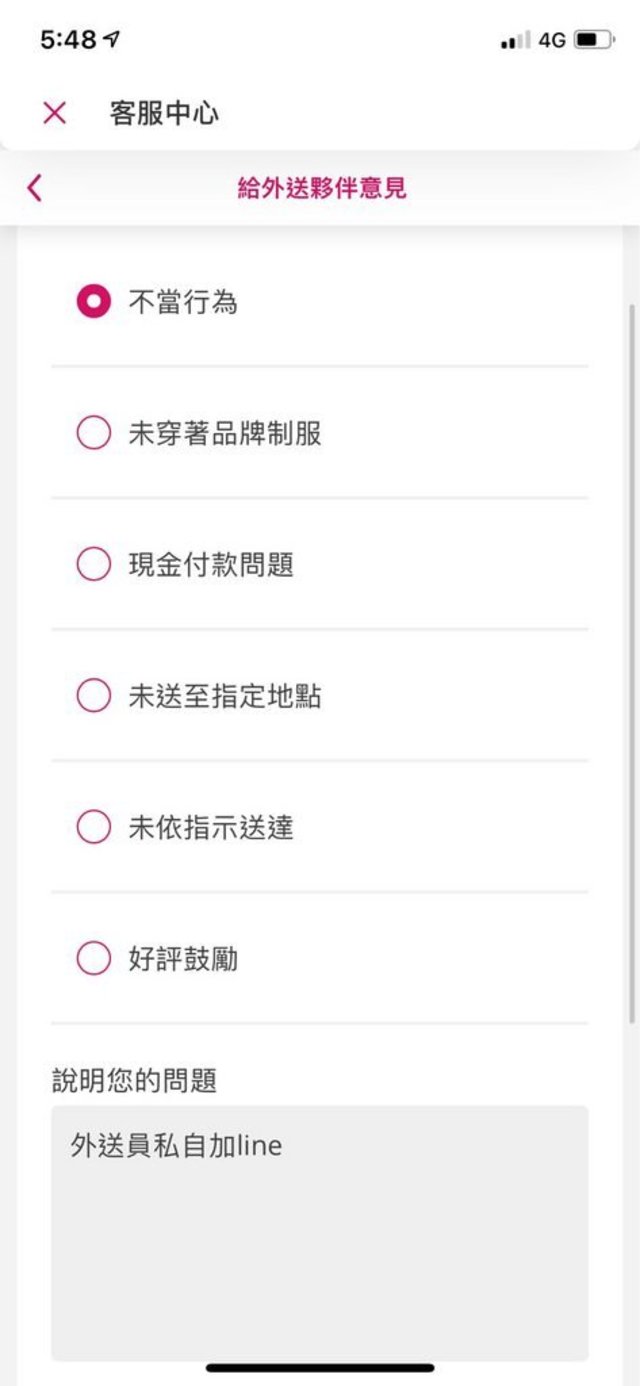Select 好評鼓勵 feedback option
The height and width of the screenshot is (1386, 640).
pos(94,959)
